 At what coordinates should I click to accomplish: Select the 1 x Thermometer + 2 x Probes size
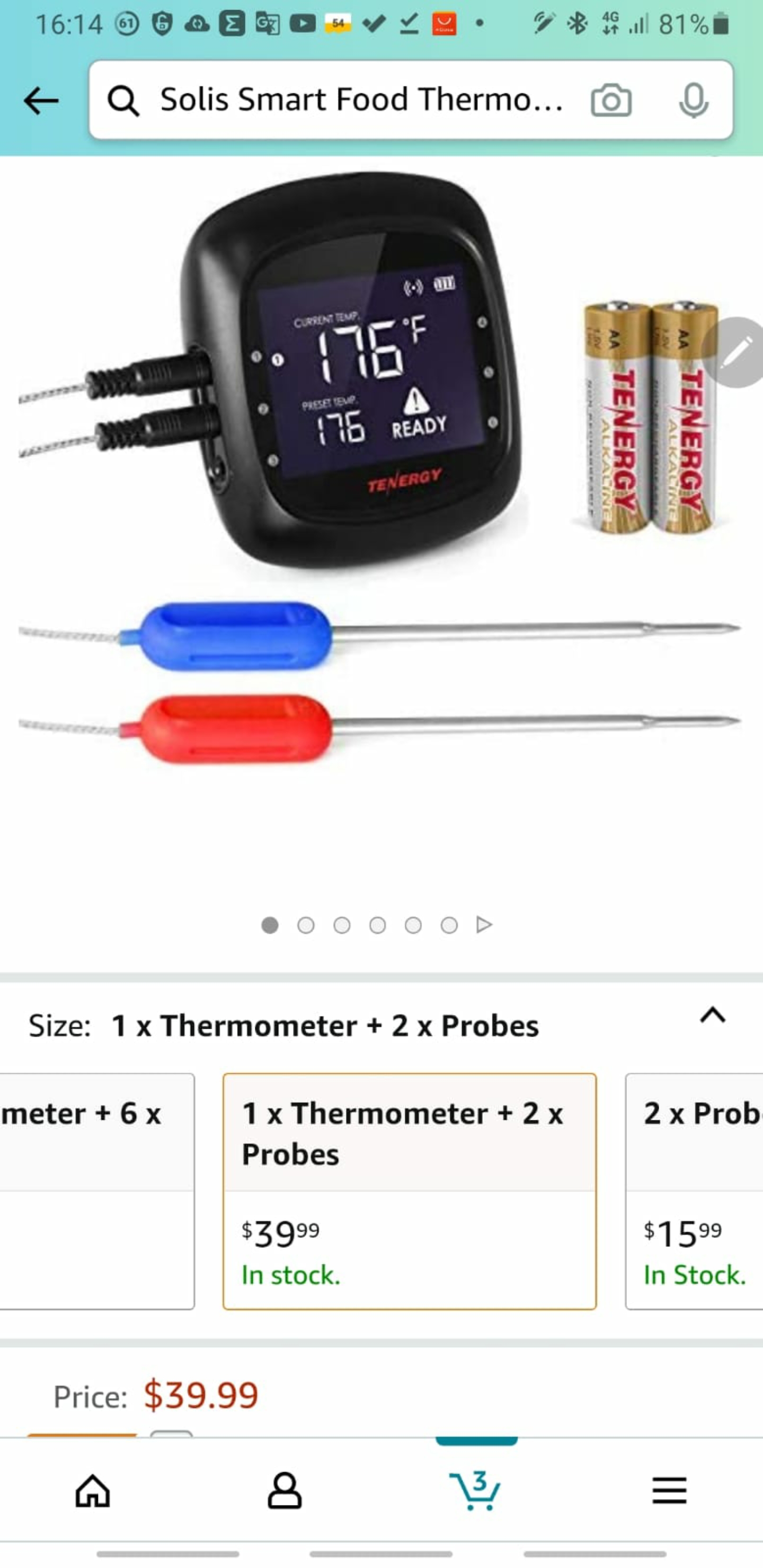(x=409, y=1191)
